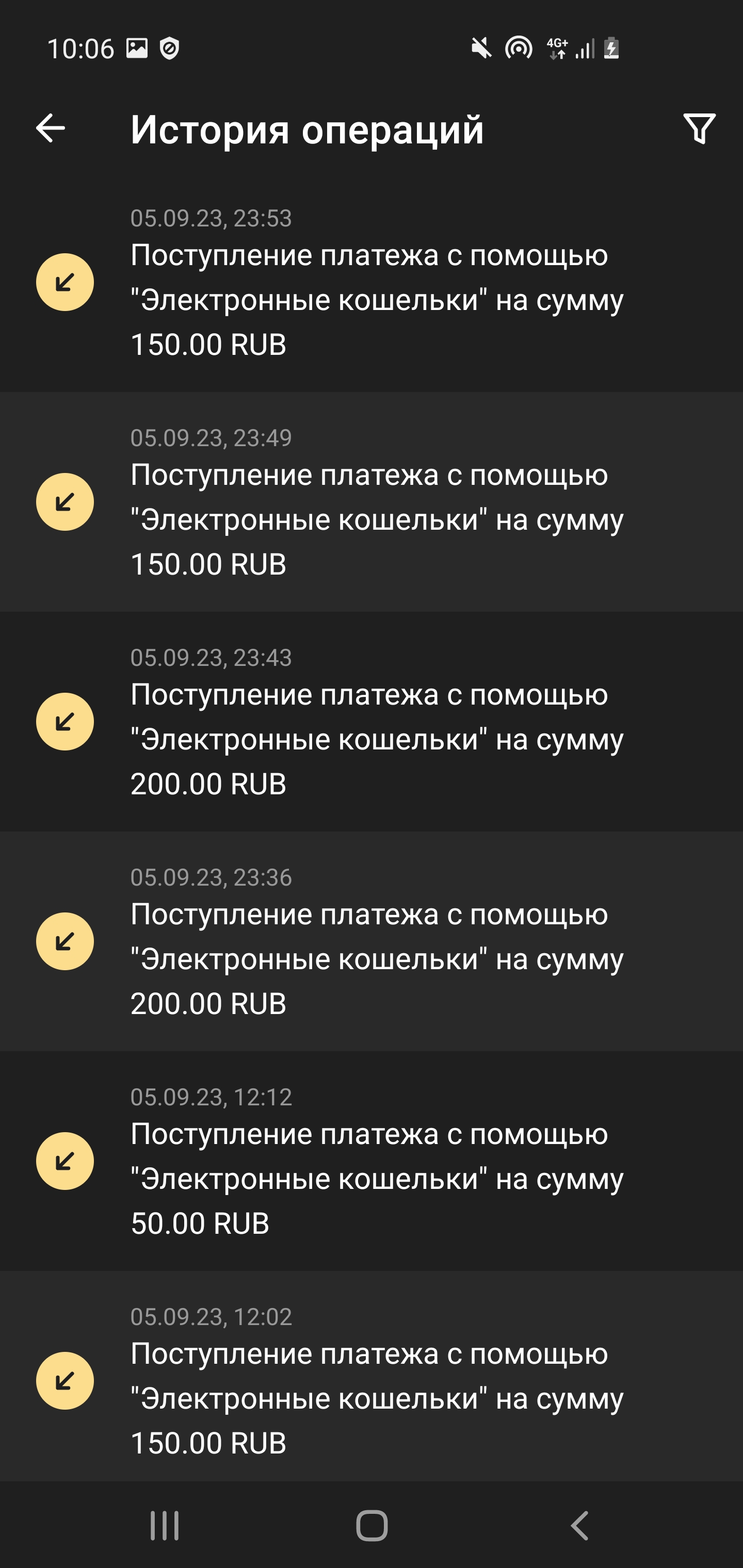
Task: Select the 12:02 payment of 150.00 RUB
Action: 372,1381
